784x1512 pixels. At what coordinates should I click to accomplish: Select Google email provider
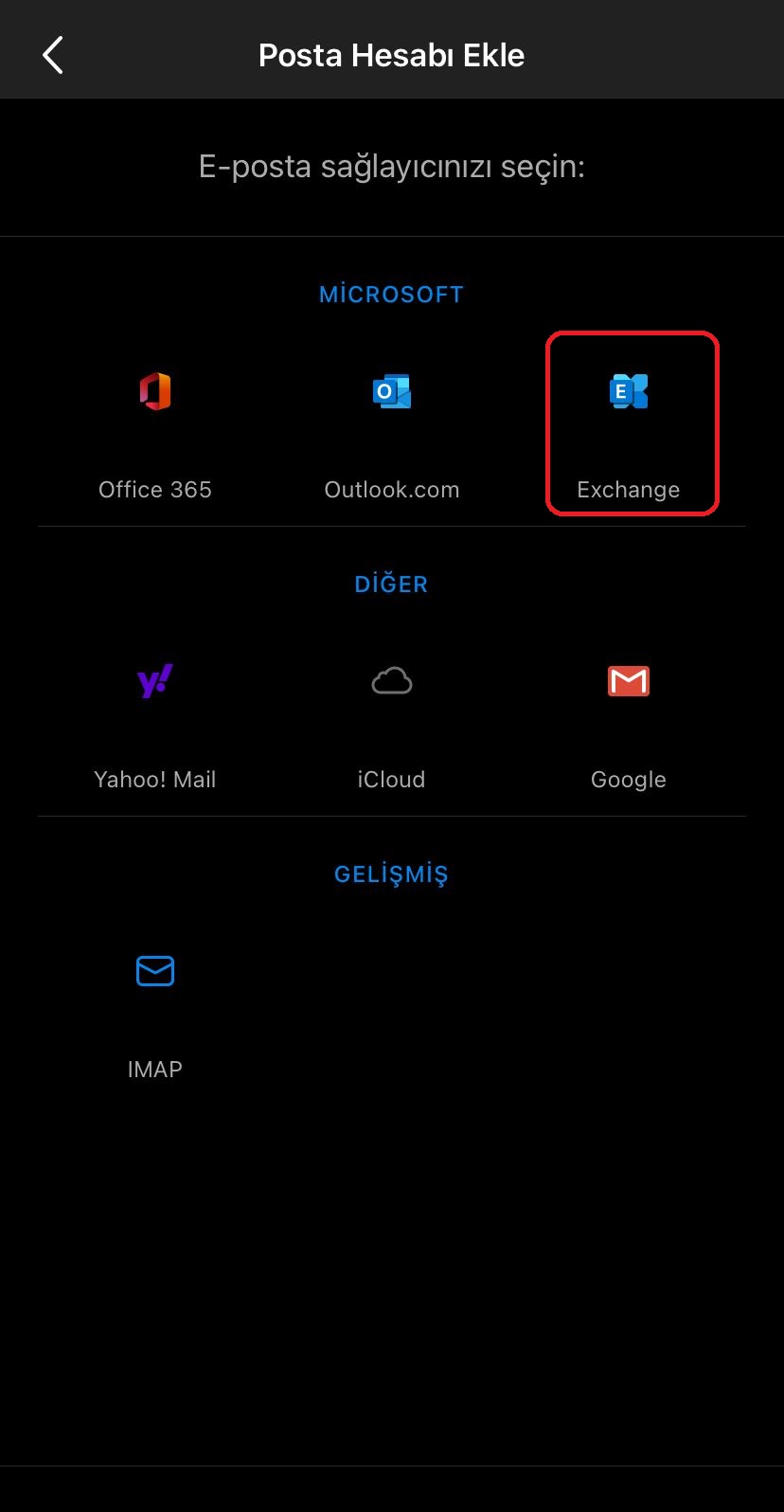[629, 717]
